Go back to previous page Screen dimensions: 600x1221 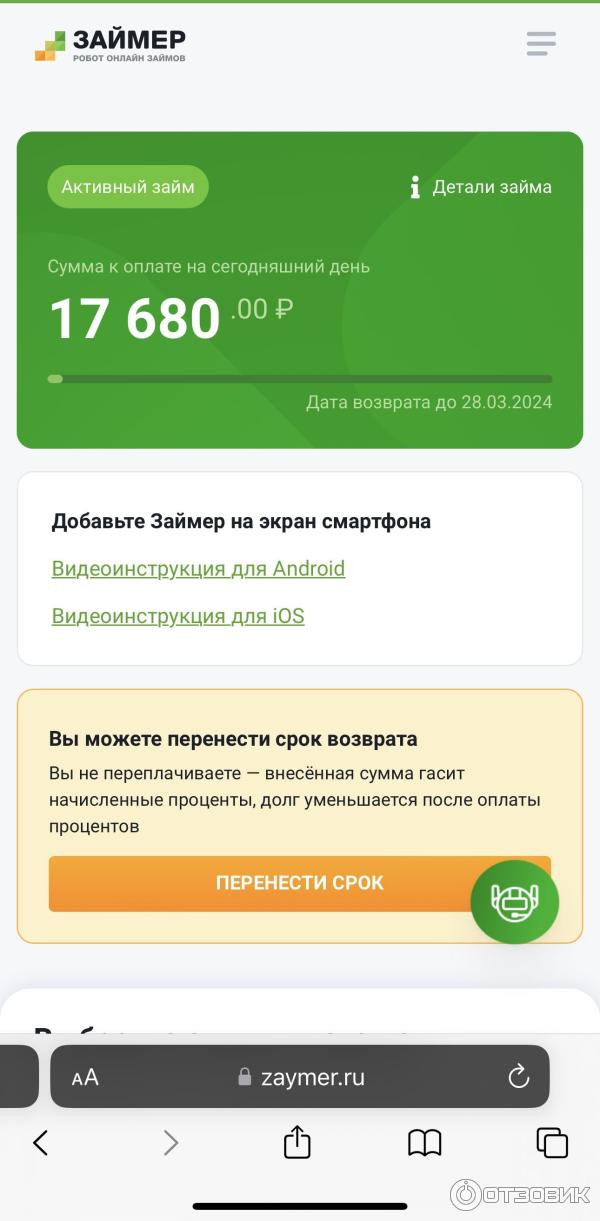click(41, 1143)
